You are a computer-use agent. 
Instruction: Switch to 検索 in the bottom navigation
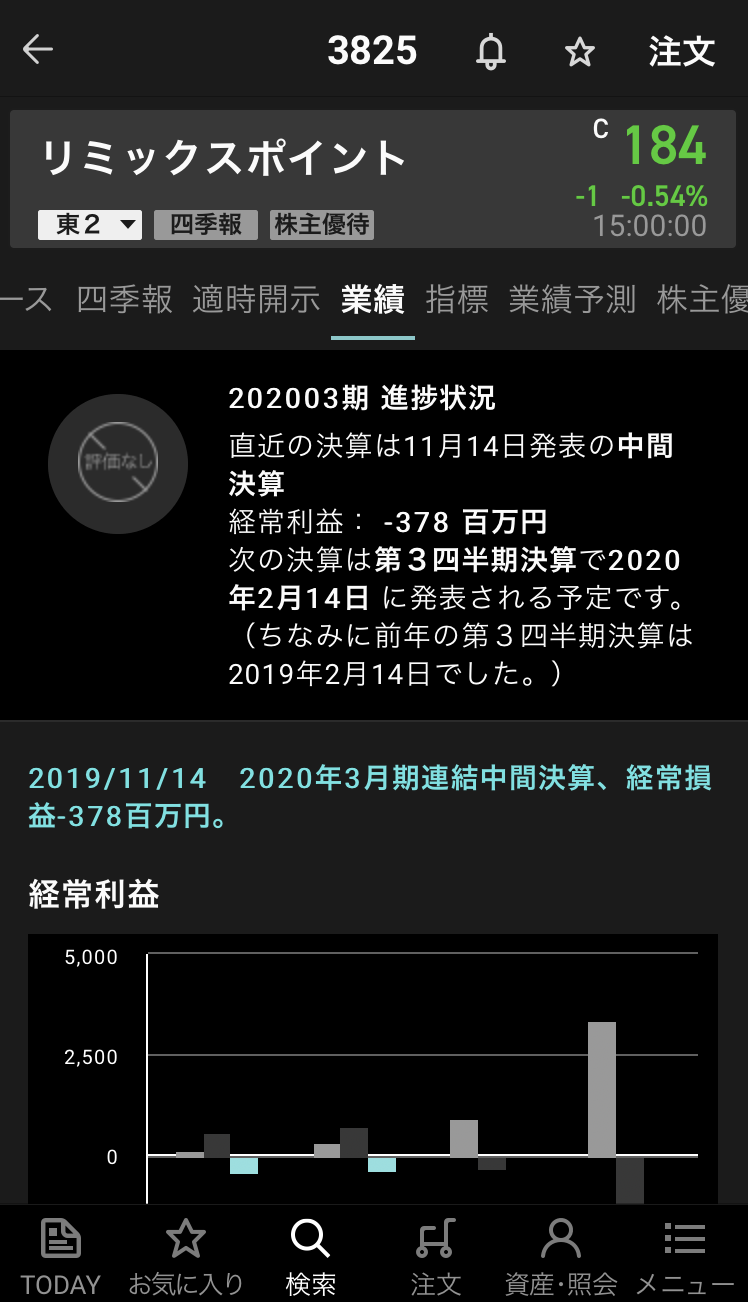tap(311, 1255)
